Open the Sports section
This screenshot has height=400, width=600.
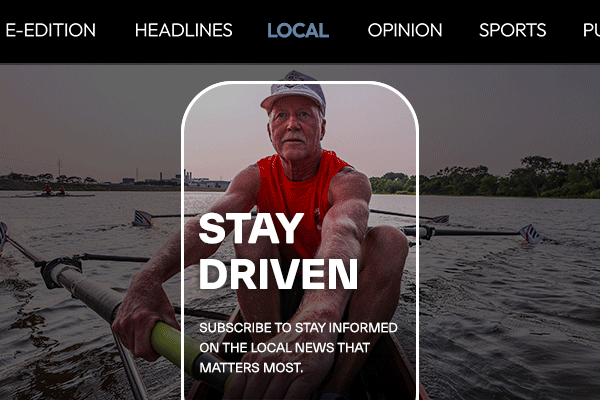[512, 30]
